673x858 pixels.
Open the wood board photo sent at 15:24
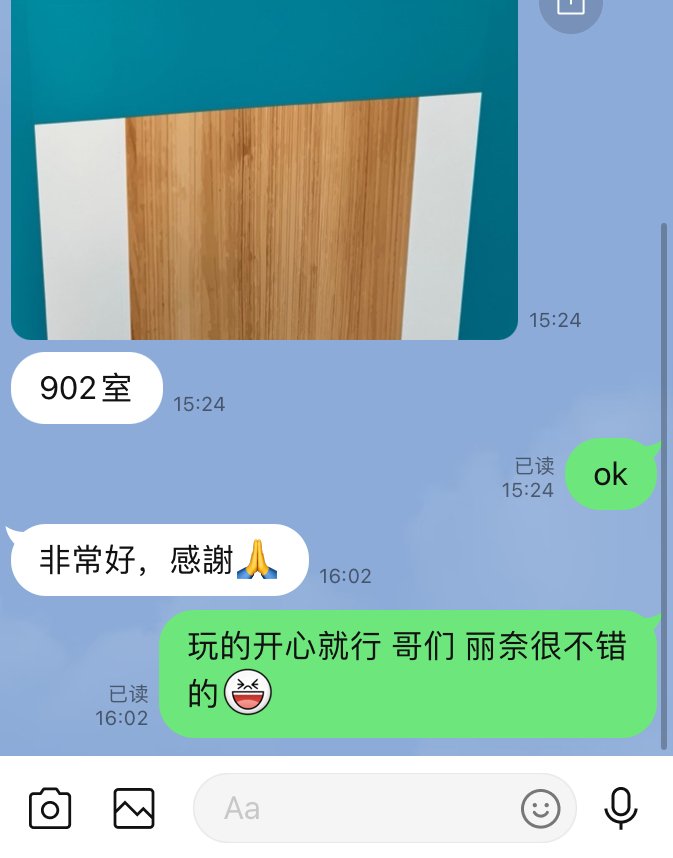click(264, 180)
